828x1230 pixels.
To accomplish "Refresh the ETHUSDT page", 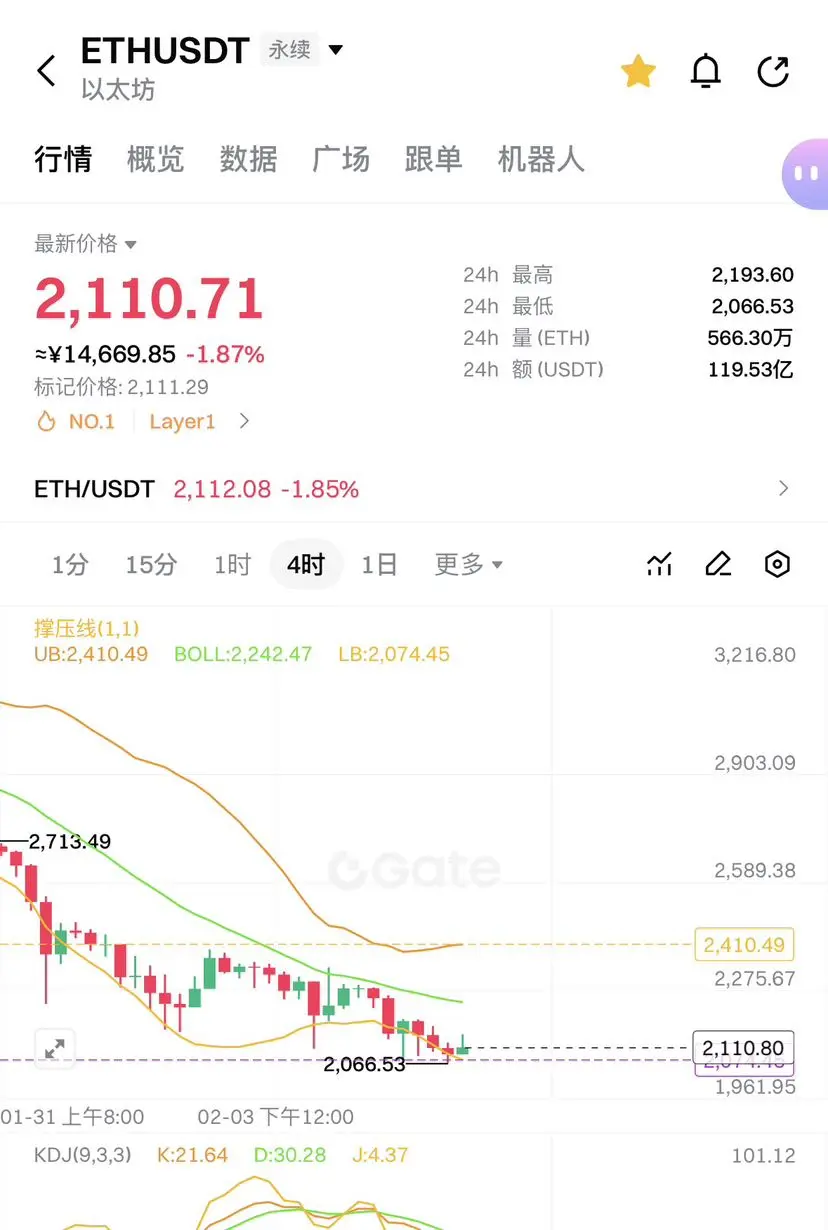I will pyautogui.click(x=773, y=71).
